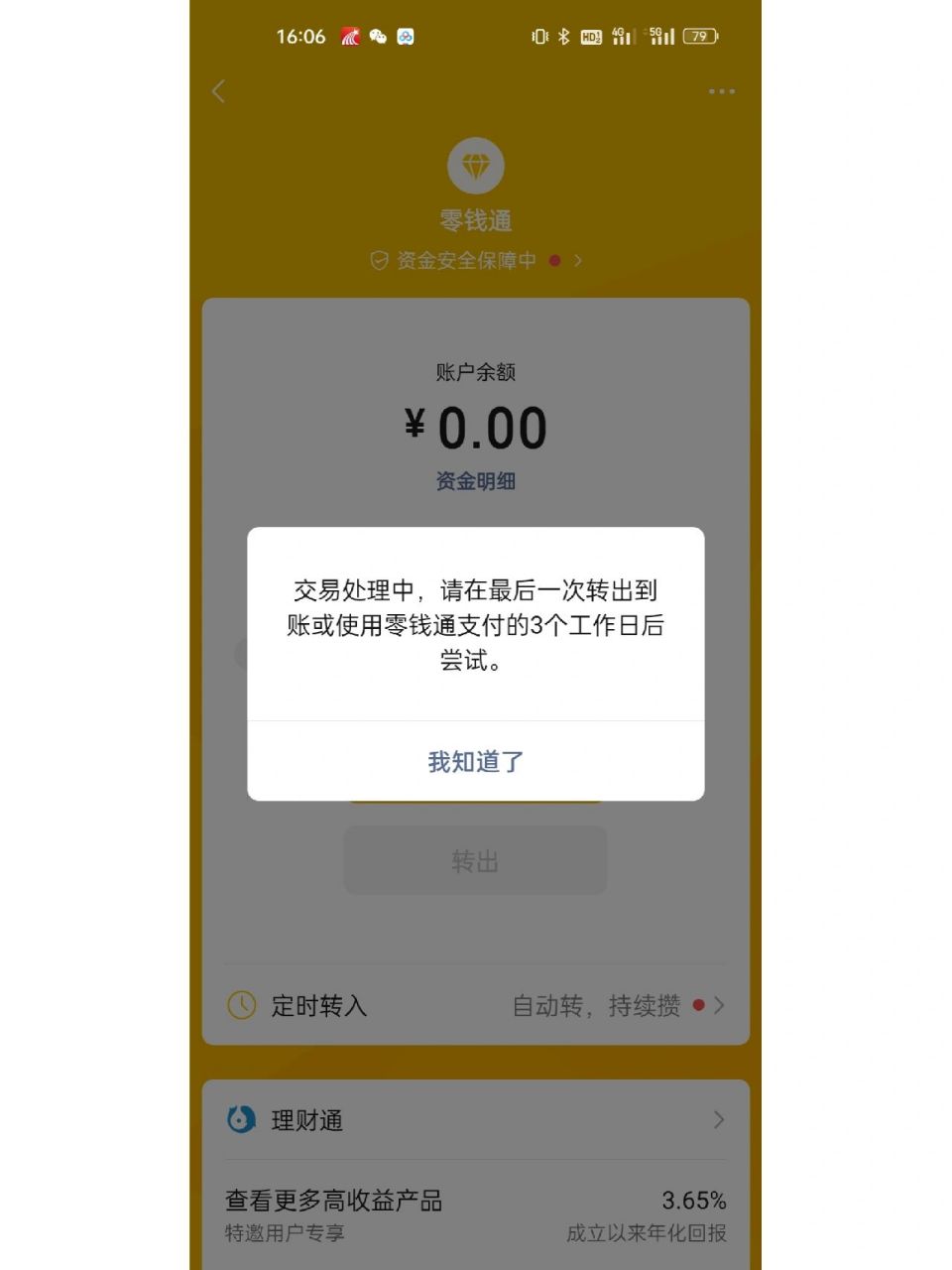Open 资金明细 fund details link
This screenshot has width=952, height=1270.
474,480
